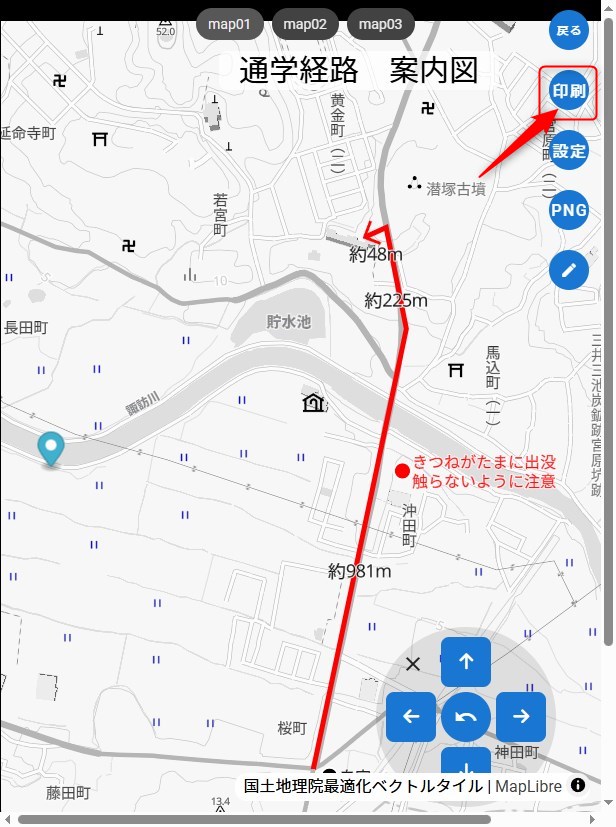616x827 pixels.
Task: Switch to the map01 tab
Action: click(x=229, y=24)
